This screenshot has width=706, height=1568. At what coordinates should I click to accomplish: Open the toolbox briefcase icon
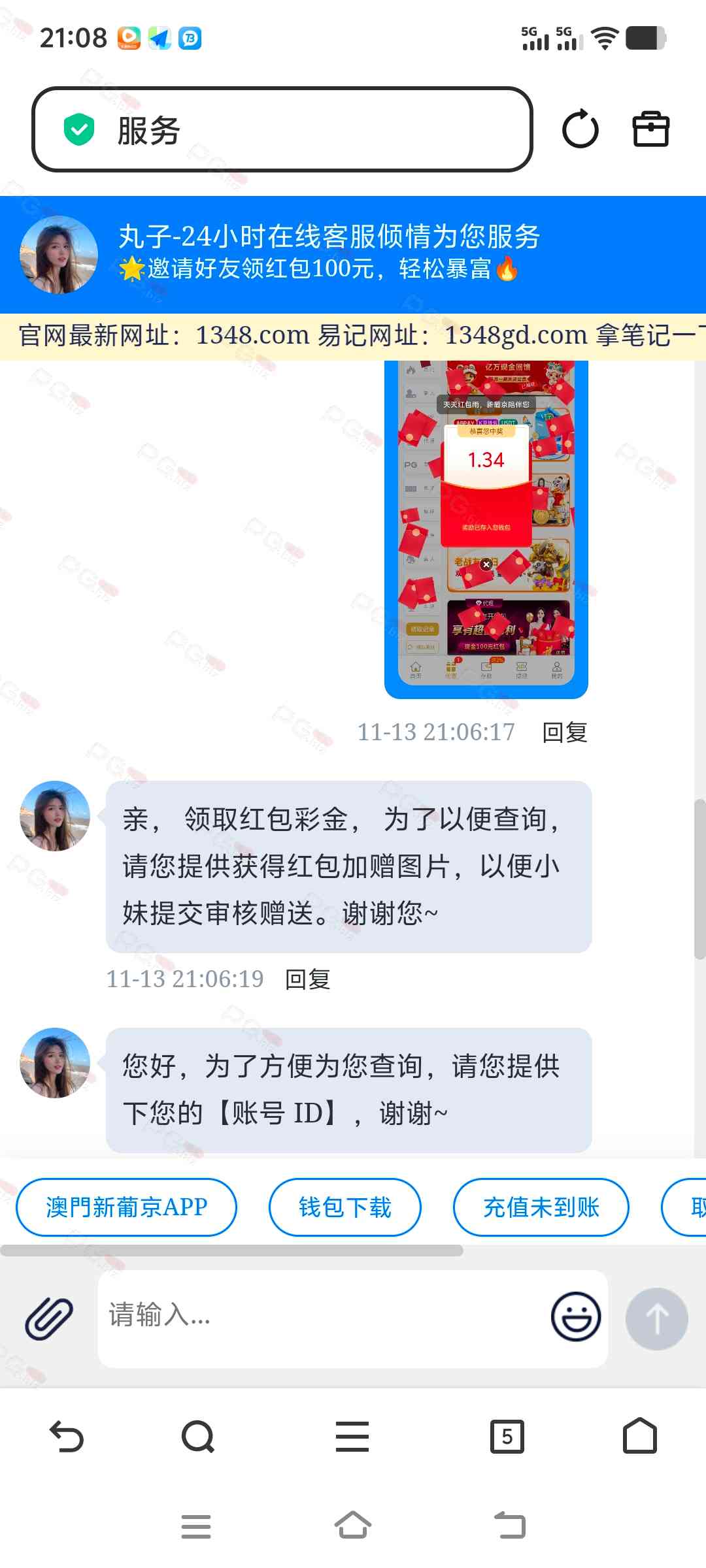(x=650, y=129)
